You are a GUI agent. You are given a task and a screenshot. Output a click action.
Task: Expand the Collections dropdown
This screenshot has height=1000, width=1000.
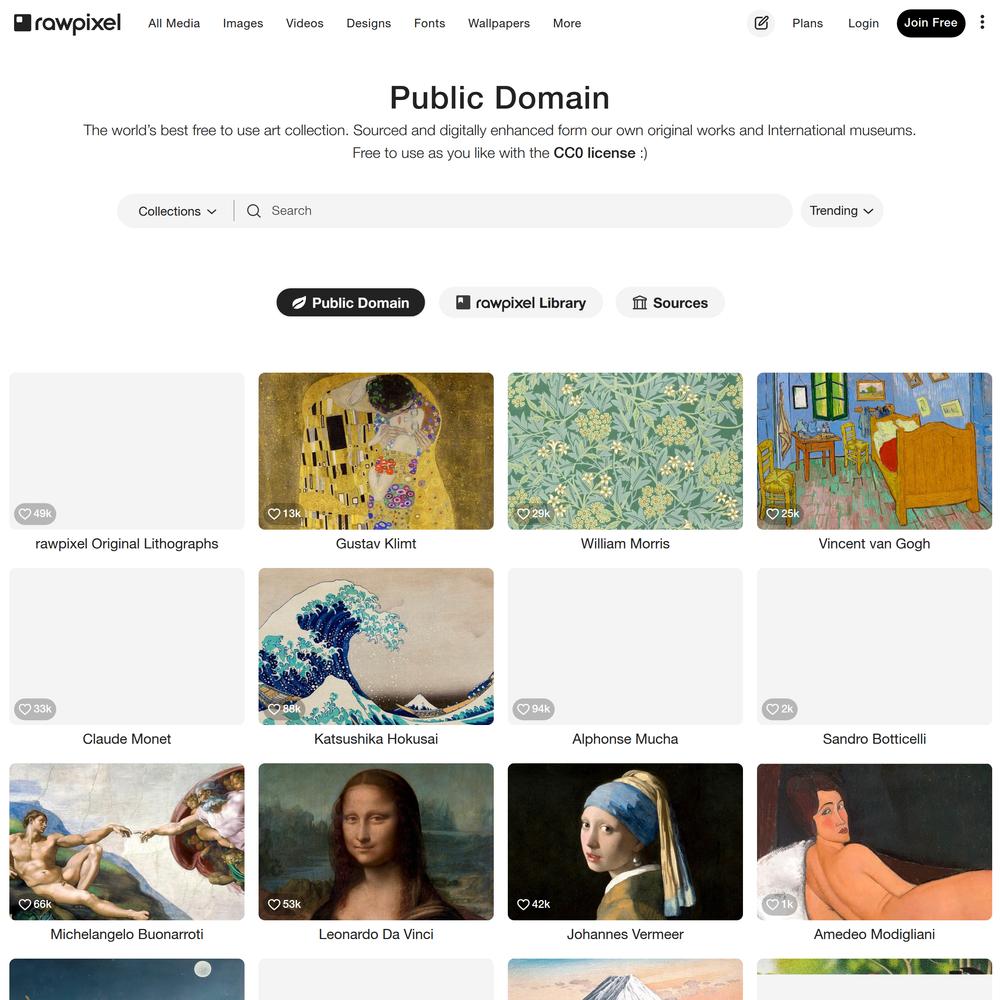coord(177,211)
